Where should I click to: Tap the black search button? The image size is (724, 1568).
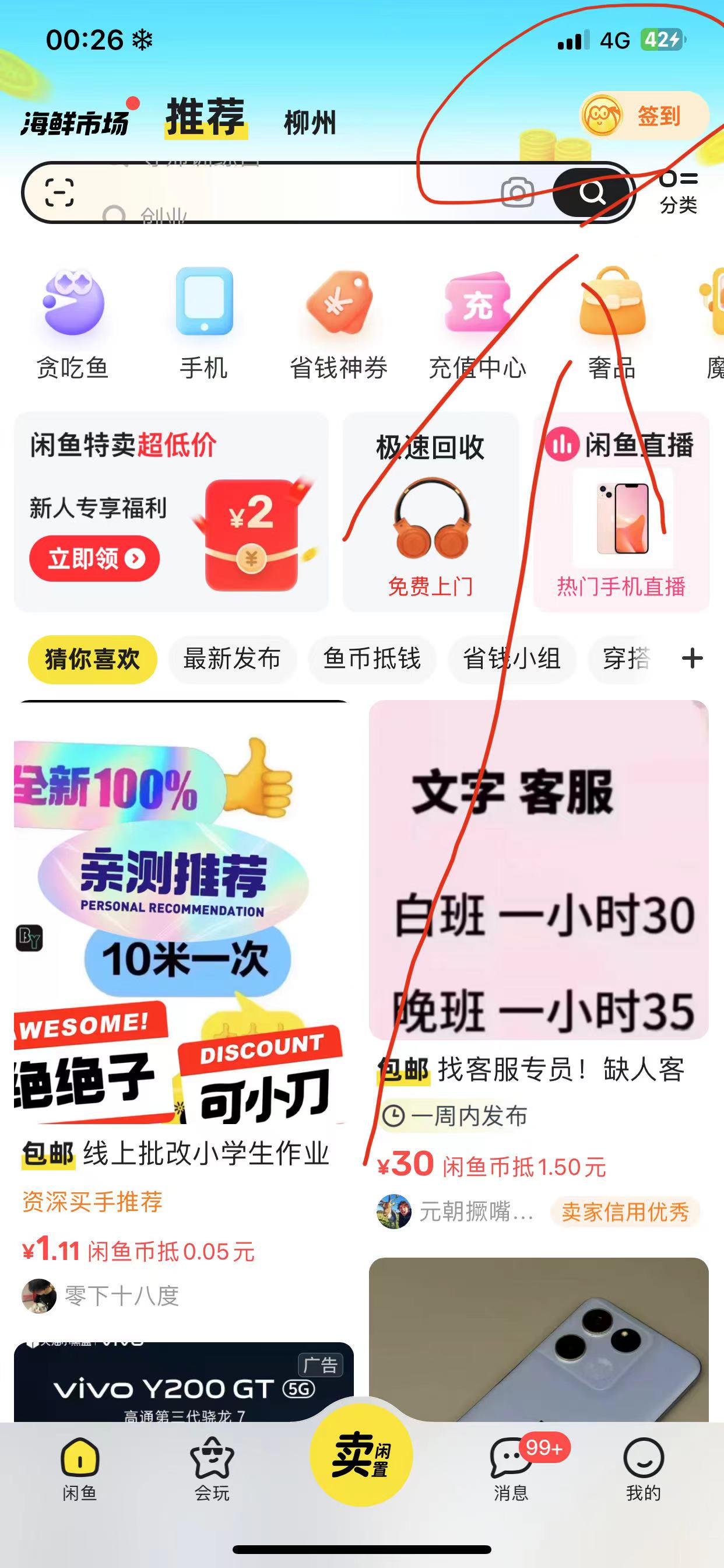click(591, 192)
